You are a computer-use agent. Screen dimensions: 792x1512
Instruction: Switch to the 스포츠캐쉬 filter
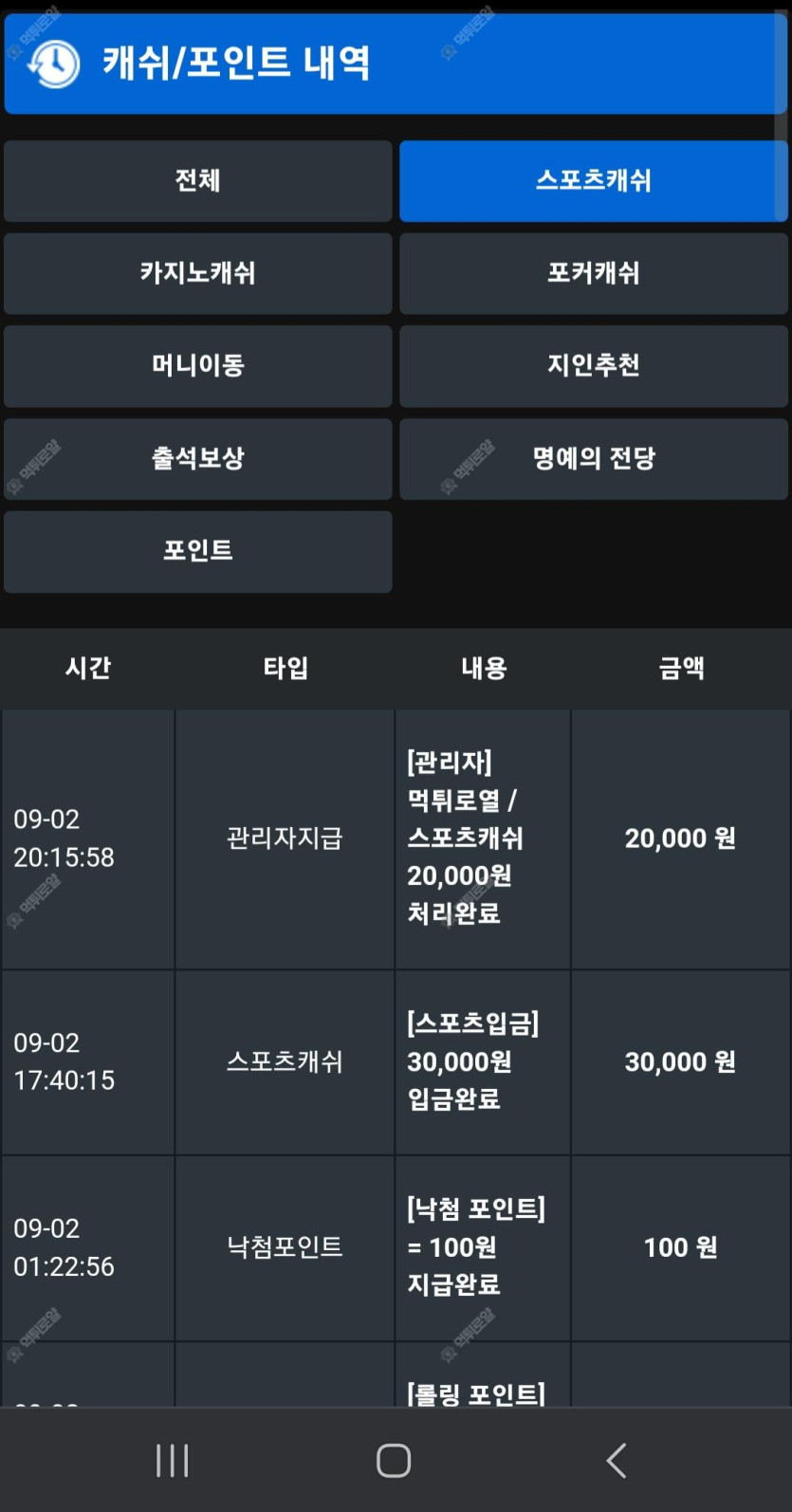tap(593, 181)
